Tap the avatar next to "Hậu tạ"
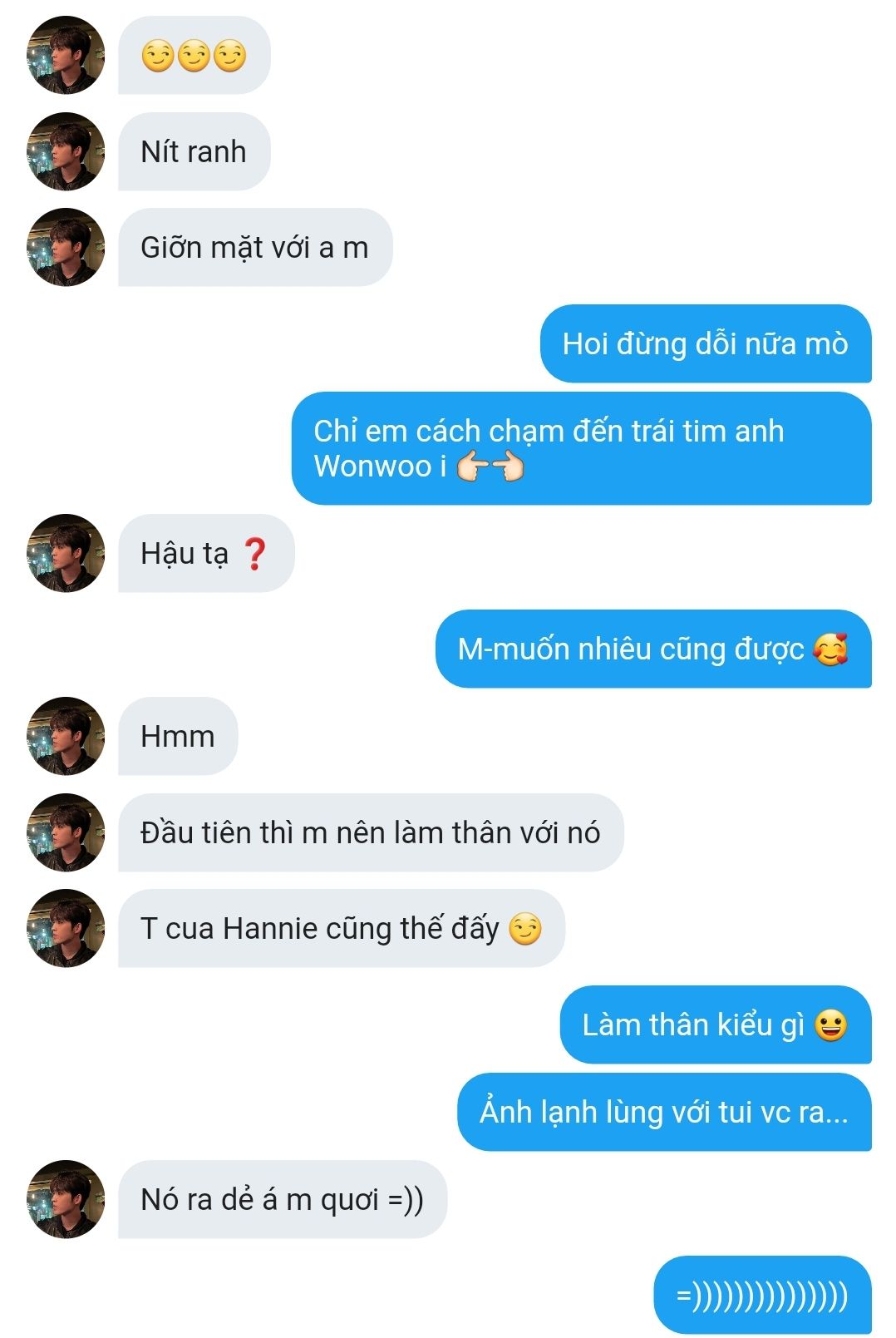Image resolution: width=896 pixels, height=1338 pixels. click(x=66, y=553)
